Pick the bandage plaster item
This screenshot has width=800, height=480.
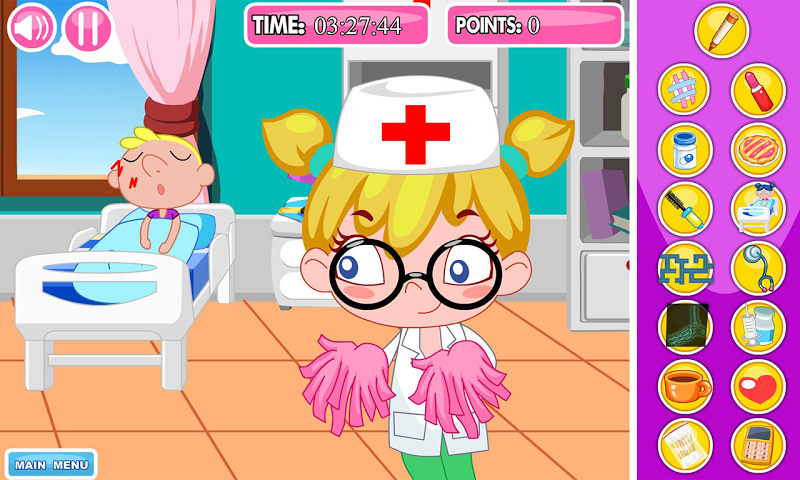pyautogui.click(x=684, y=90)
